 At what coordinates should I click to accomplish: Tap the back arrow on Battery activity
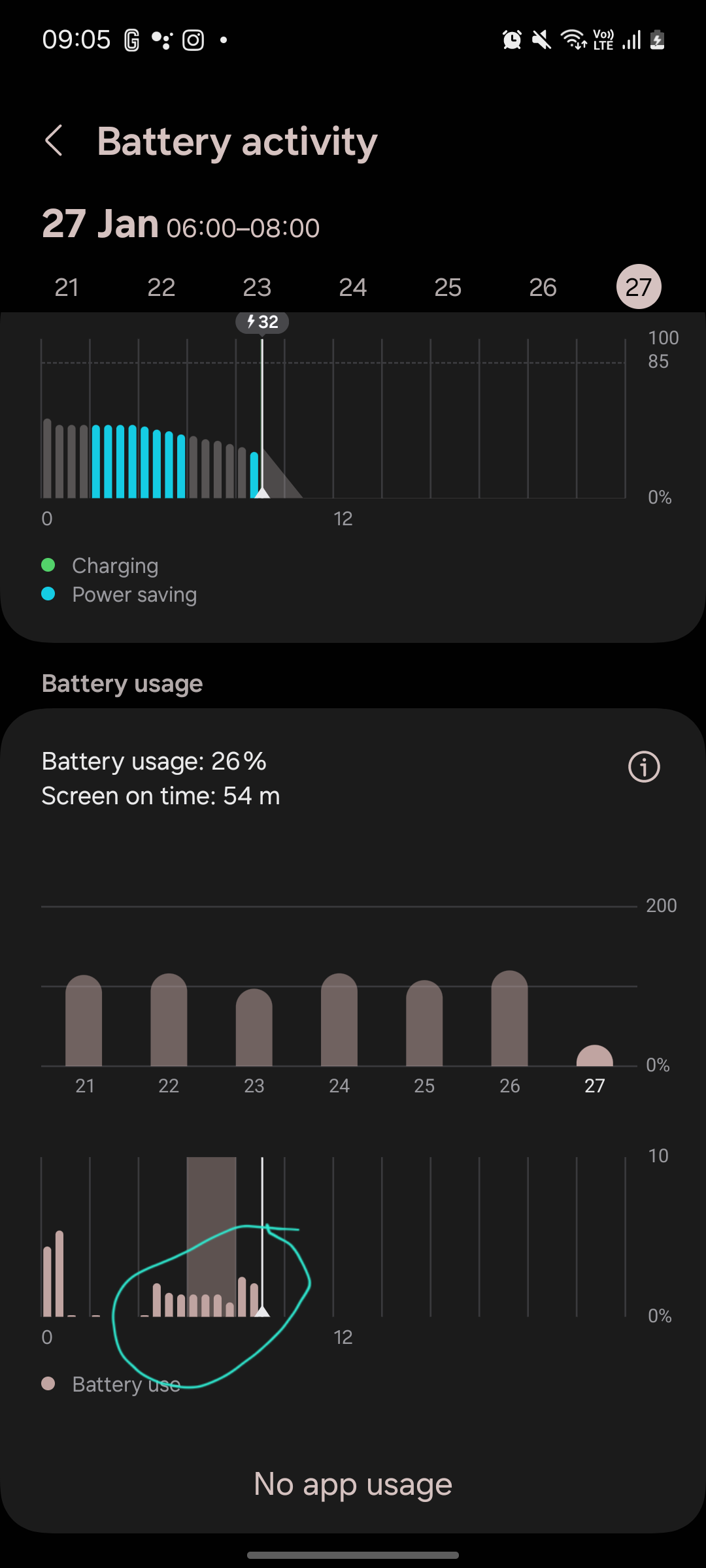point(55,140)
